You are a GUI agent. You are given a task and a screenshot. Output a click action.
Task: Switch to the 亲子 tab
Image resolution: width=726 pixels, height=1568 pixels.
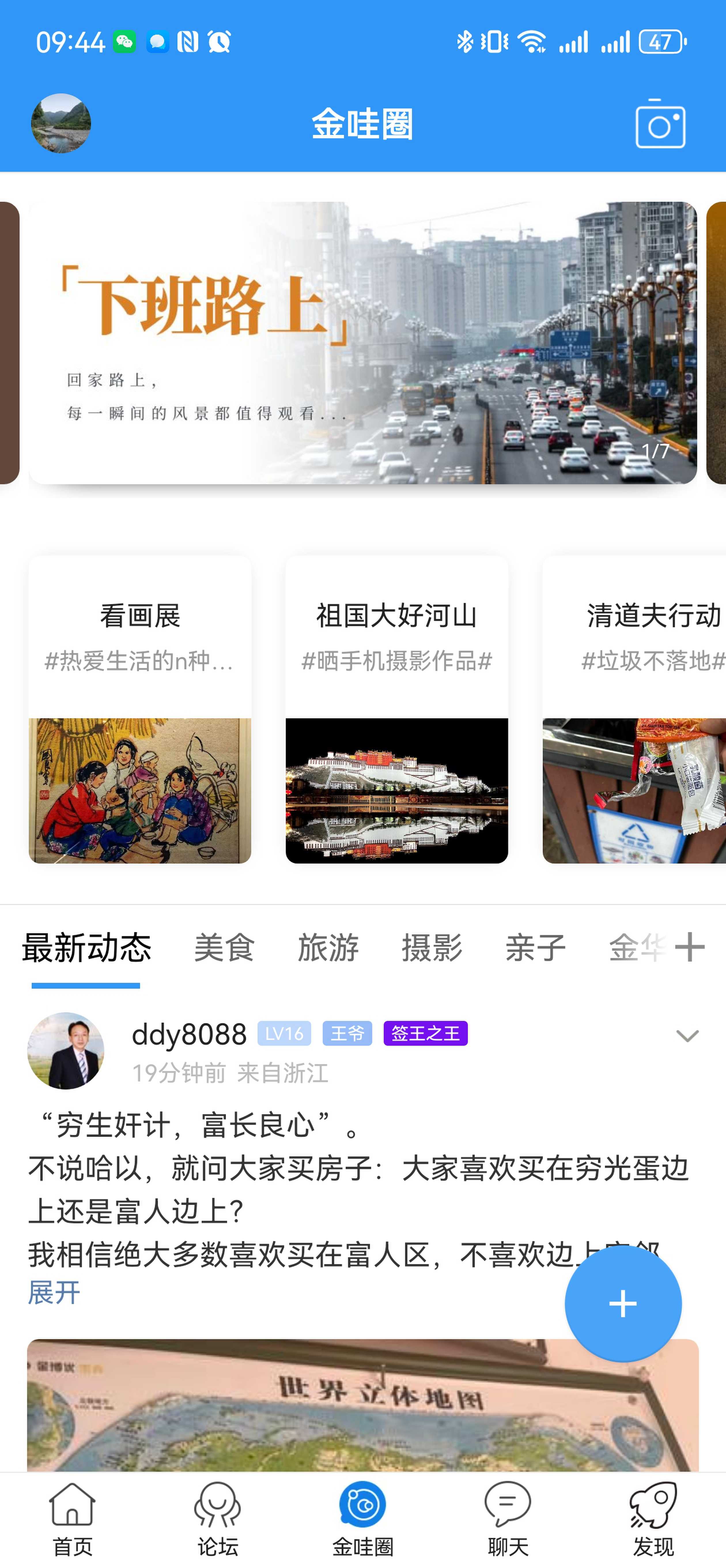(x=536, y=947)
